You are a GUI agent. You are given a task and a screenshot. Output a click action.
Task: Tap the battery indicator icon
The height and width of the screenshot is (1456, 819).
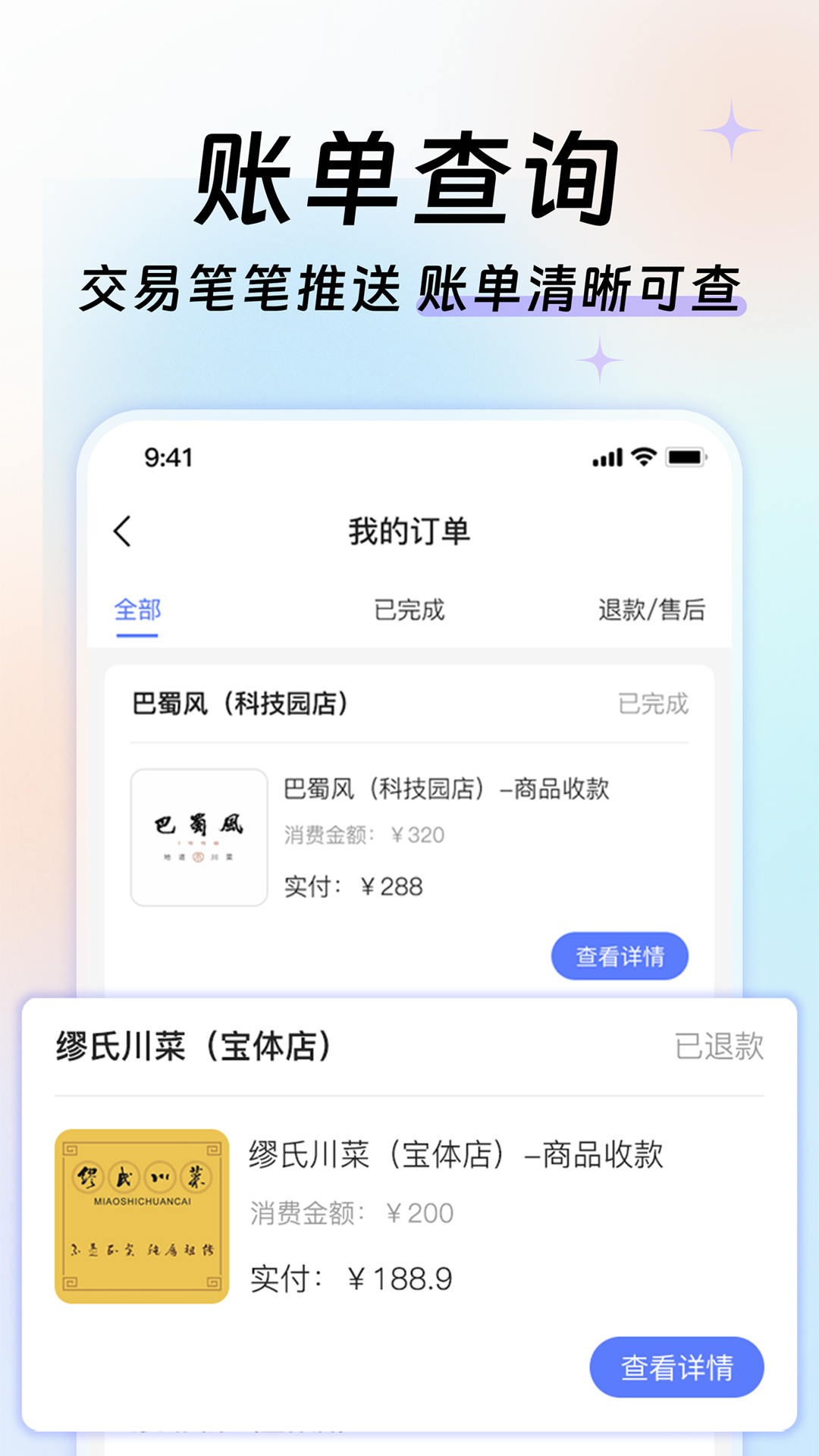[x=682, y=456]
